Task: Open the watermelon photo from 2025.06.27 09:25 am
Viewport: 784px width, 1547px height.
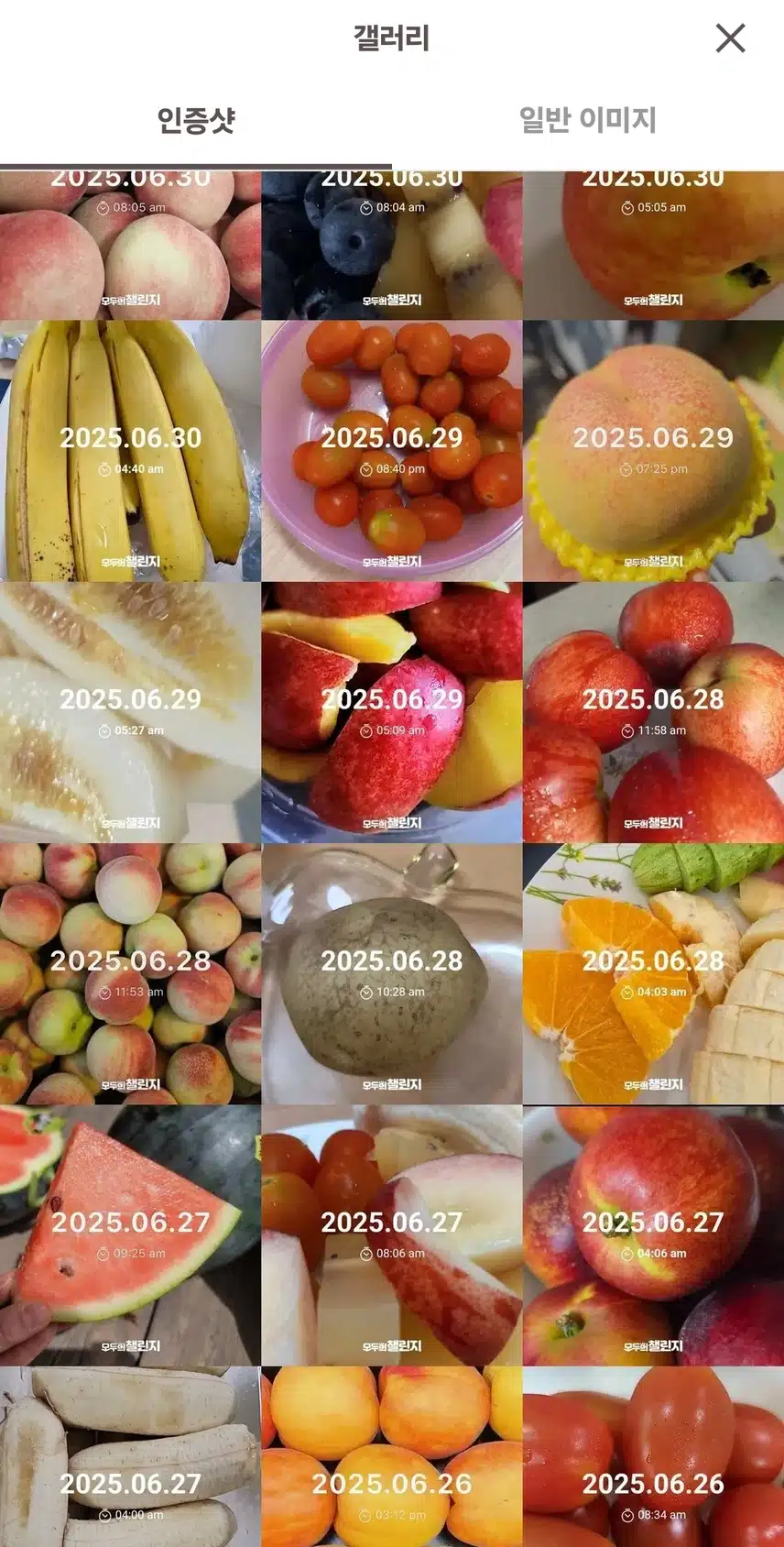Action: (x=130, y=1235)
